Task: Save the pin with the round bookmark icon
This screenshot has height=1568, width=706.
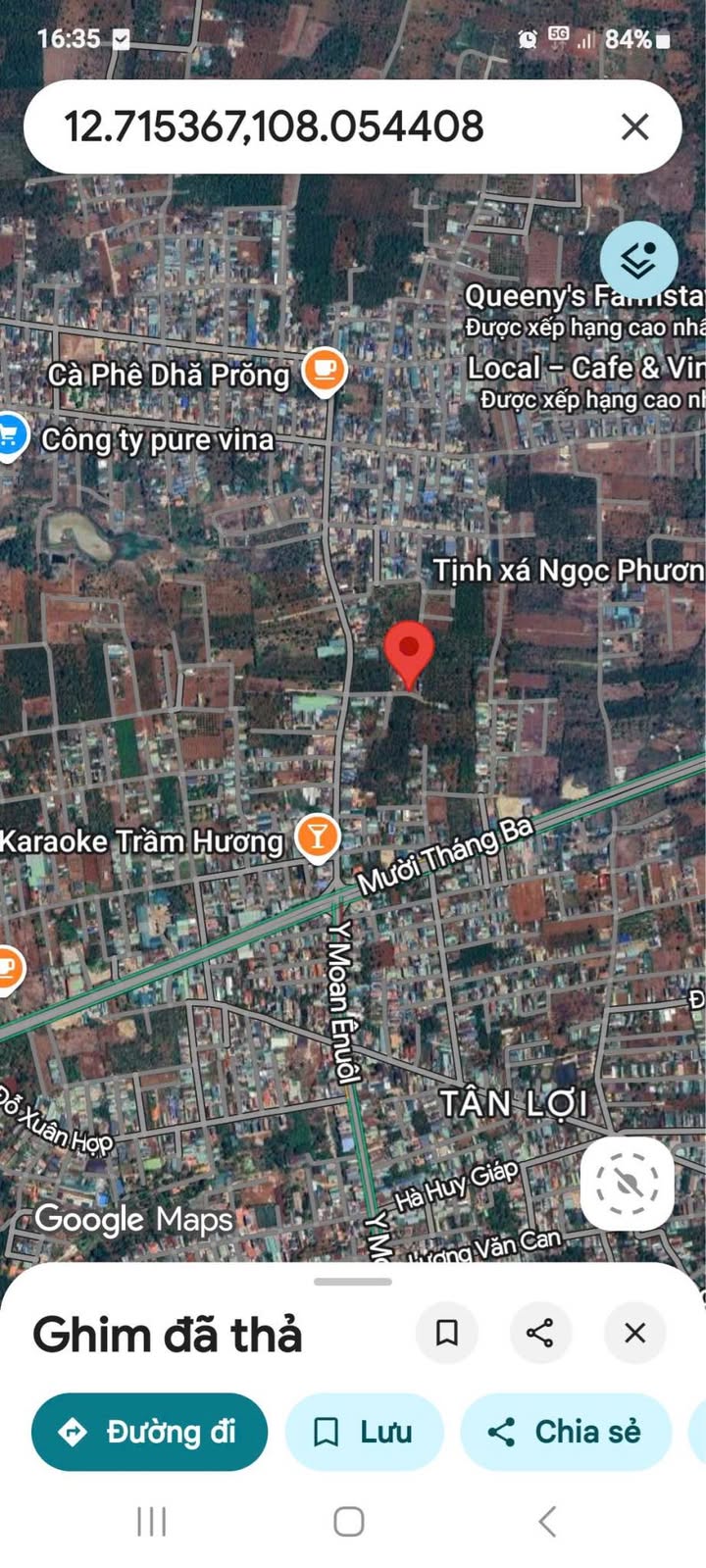Action: click(x=447, y=1333)
